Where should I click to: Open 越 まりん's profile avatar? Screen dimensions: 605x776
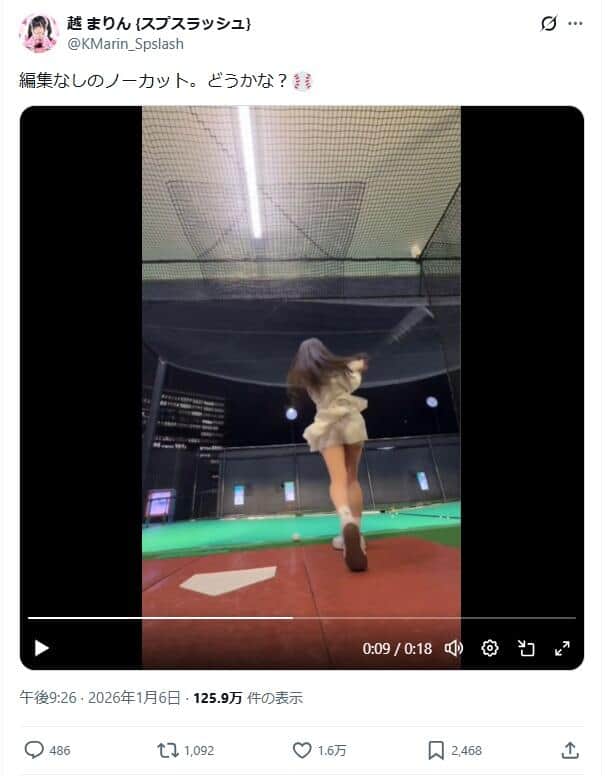coord(38,33)
